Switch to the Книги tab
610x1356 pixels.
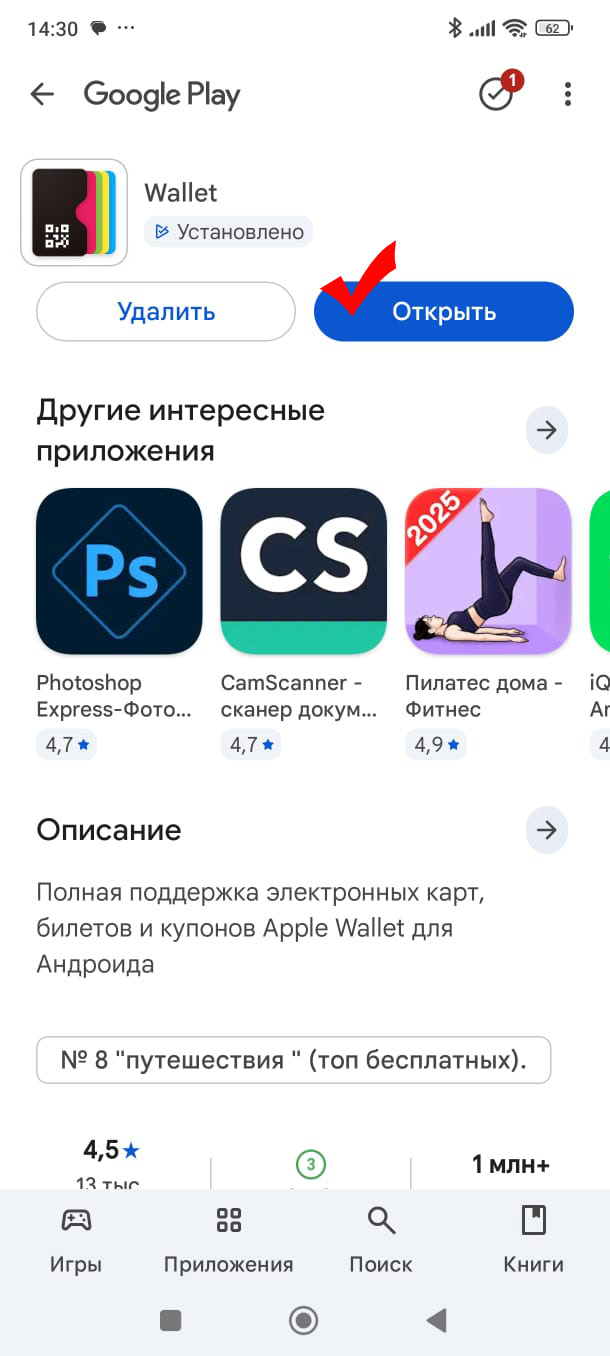click(x=533, y=1238)
